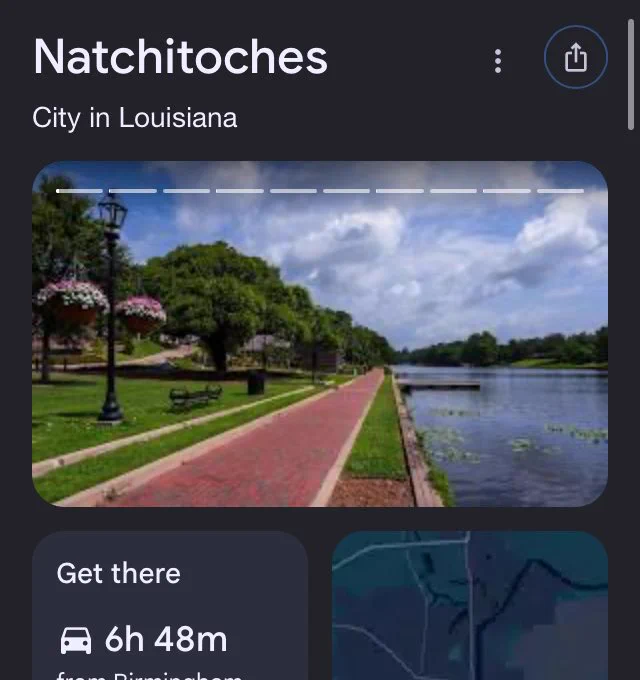Share the Natchitoches info panel

(x=575, y=57)
